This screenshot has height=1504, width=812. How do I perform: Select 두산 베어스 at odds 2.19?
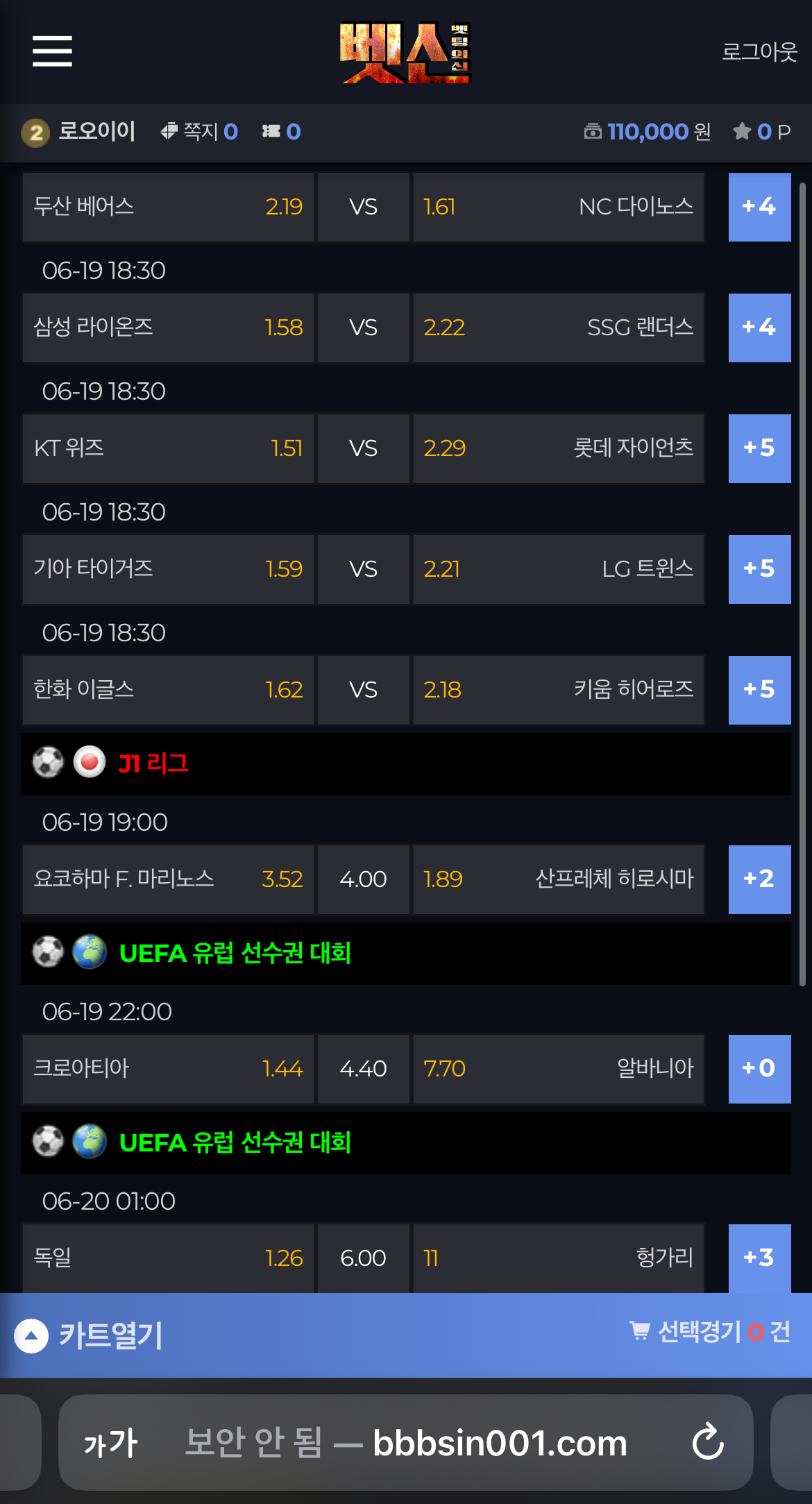(168, 207)
